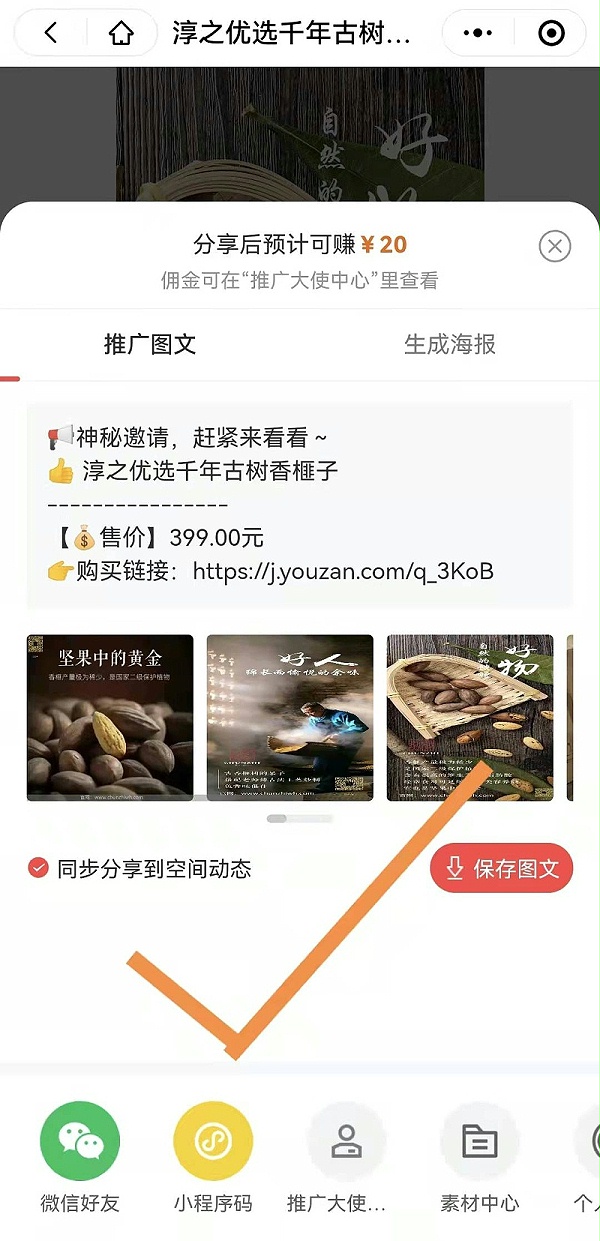This screenshot has width=600, height=1241.
Task: Open the 好物 promo image
Action: click(470, 718)
